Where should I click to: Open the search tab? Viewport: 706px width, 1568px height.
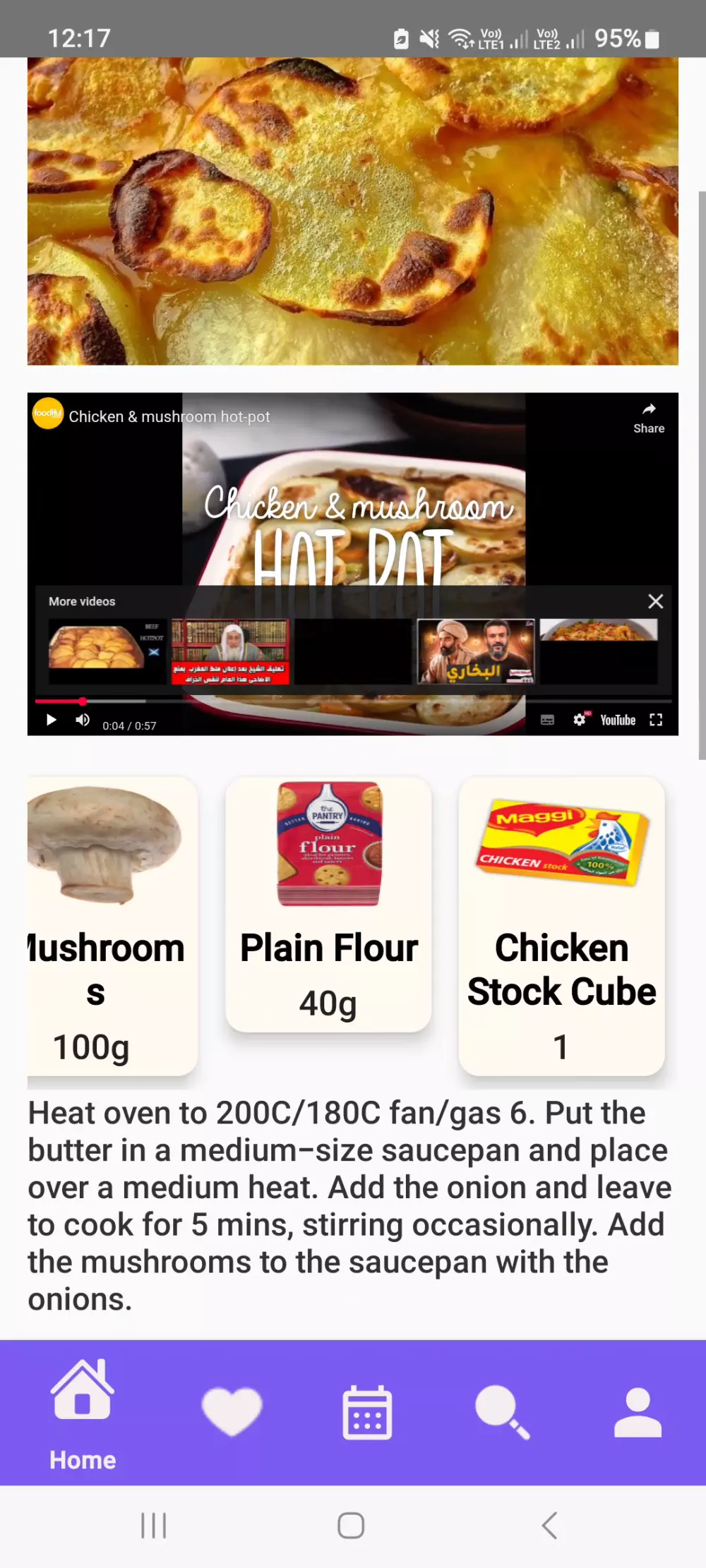tap(502, 1411)
